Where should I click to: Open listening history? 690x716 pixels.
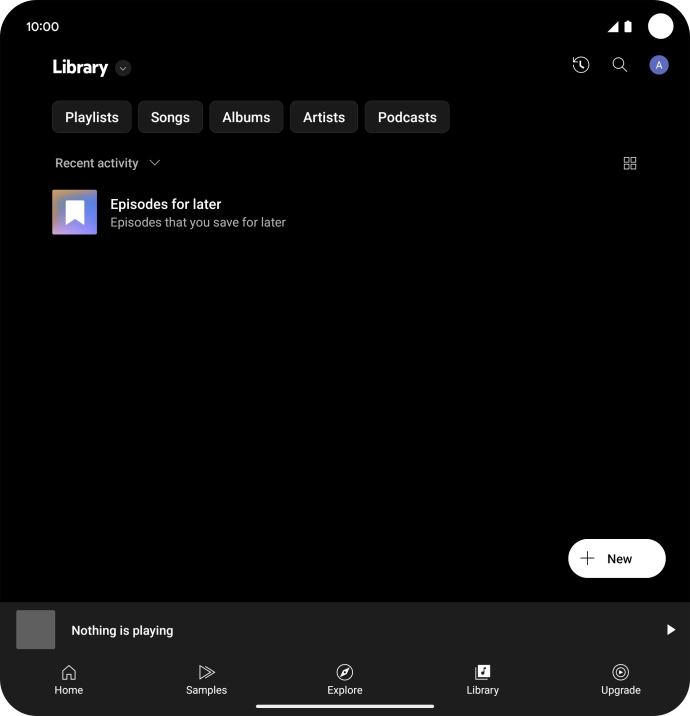[580, 65]
